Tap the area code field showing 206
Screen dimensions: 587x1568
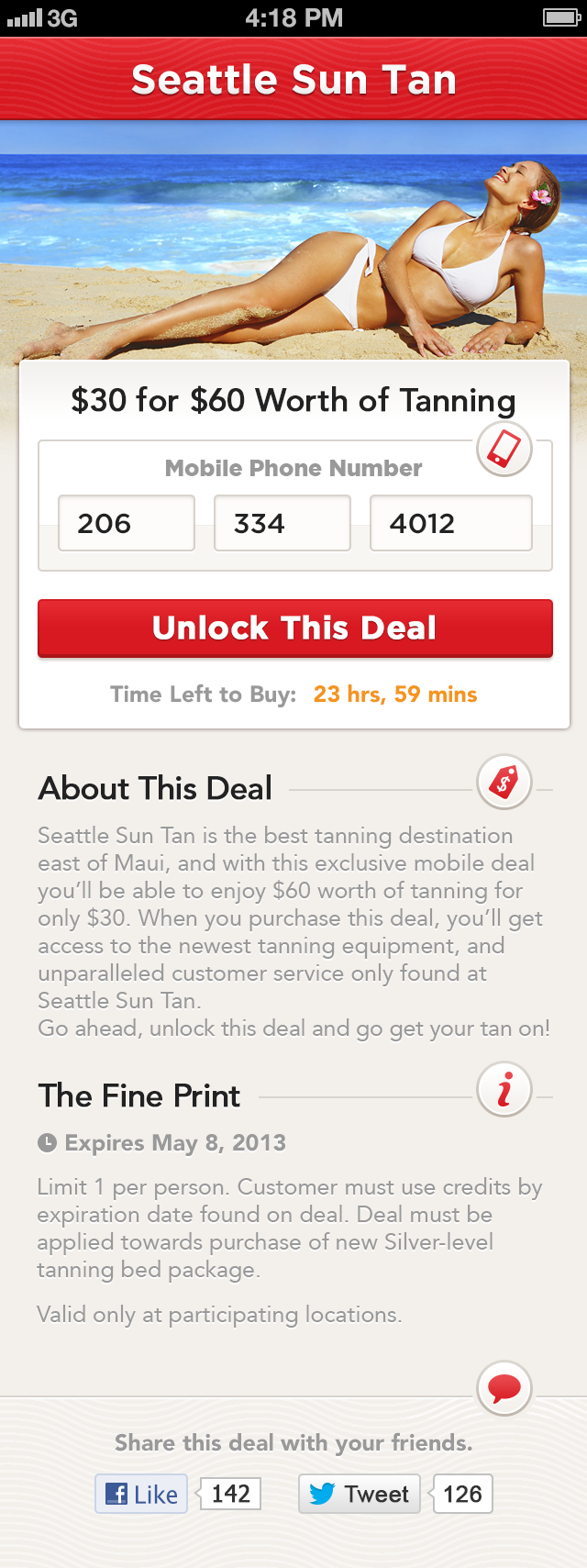127,523
